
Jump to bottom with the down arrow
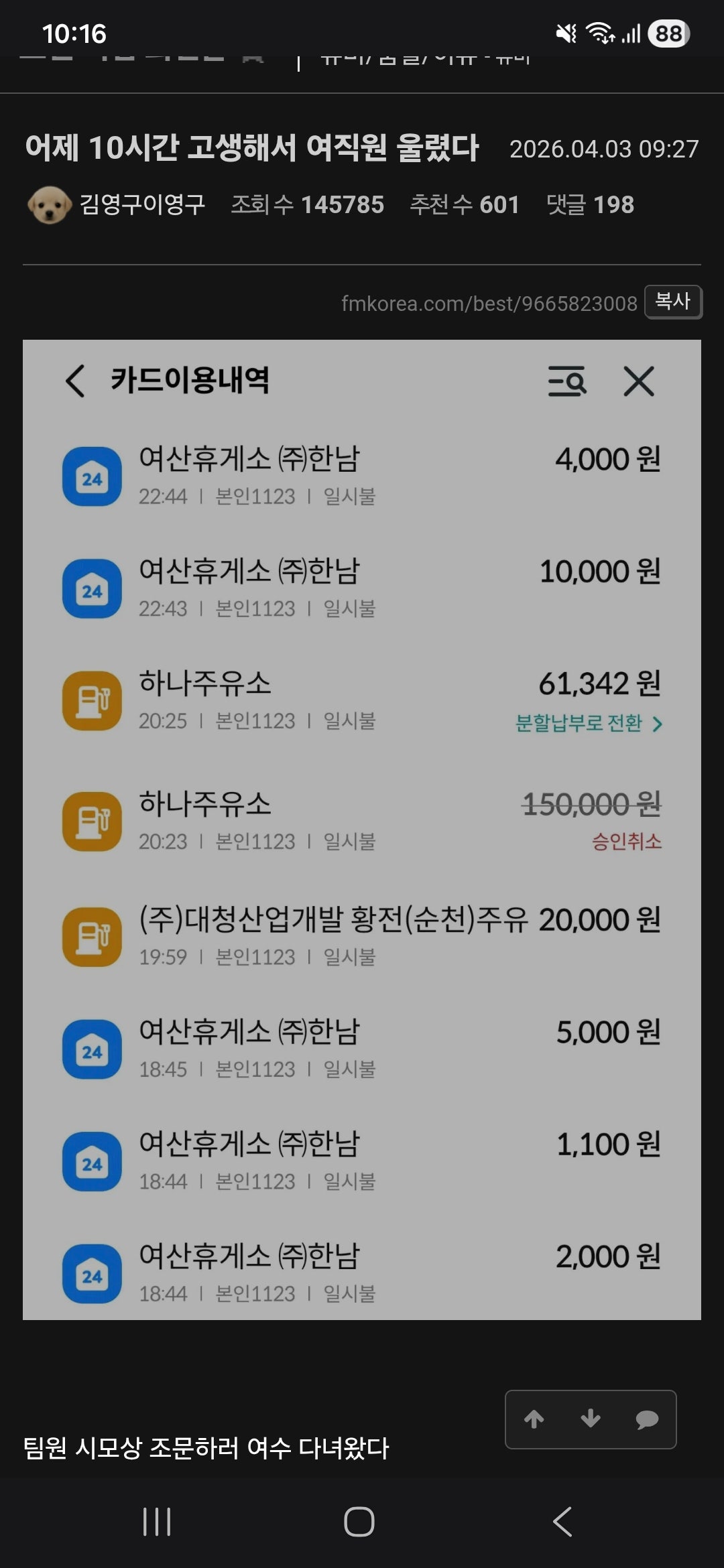pos(591,1419)
